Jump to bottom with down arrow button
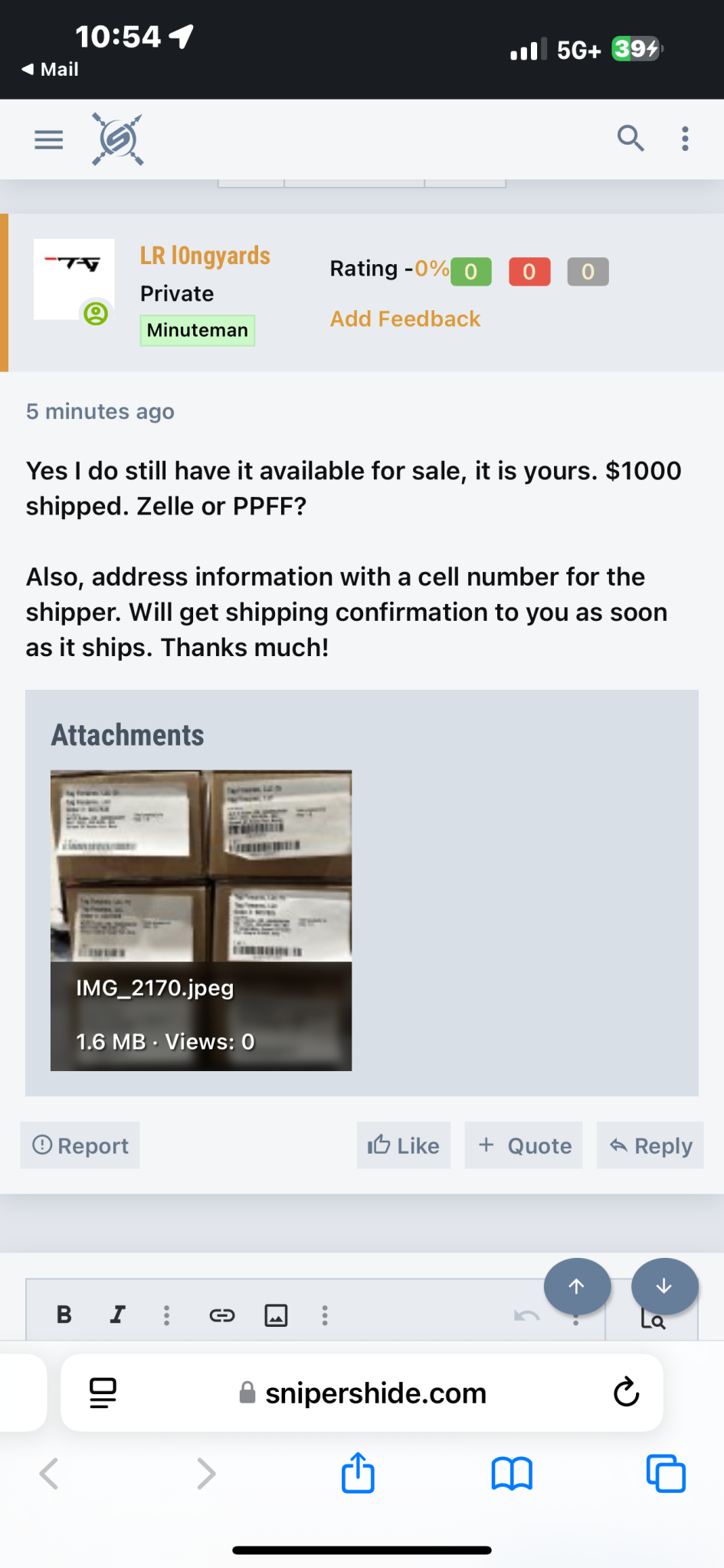Viewport: 724px width, 1568px height. (664, 1286)
